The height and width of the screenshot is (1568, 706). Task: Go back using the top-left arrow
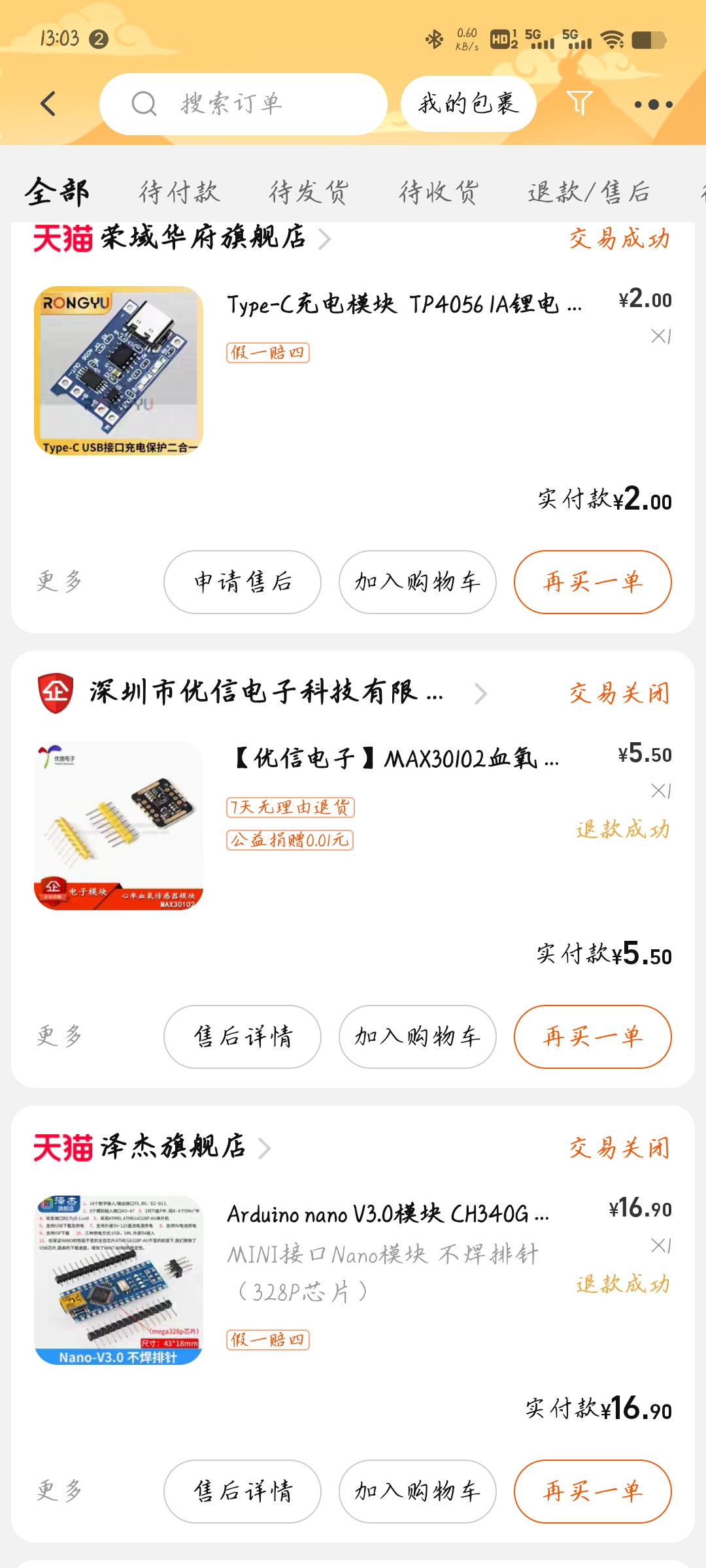[x=48, y=104]
